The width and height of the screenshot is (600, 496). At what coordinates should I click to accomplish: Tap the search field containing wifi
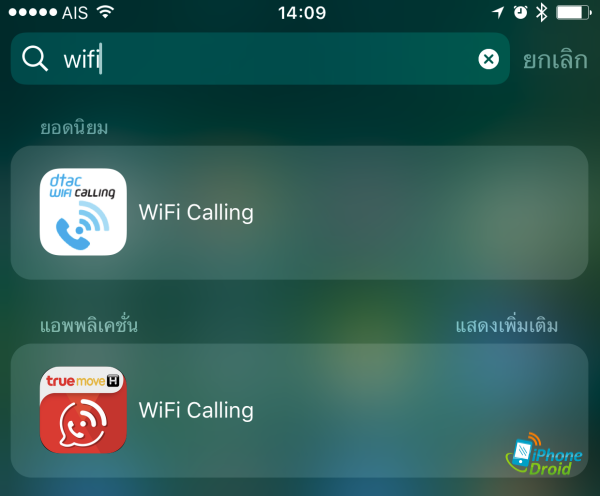click(260, 60)
